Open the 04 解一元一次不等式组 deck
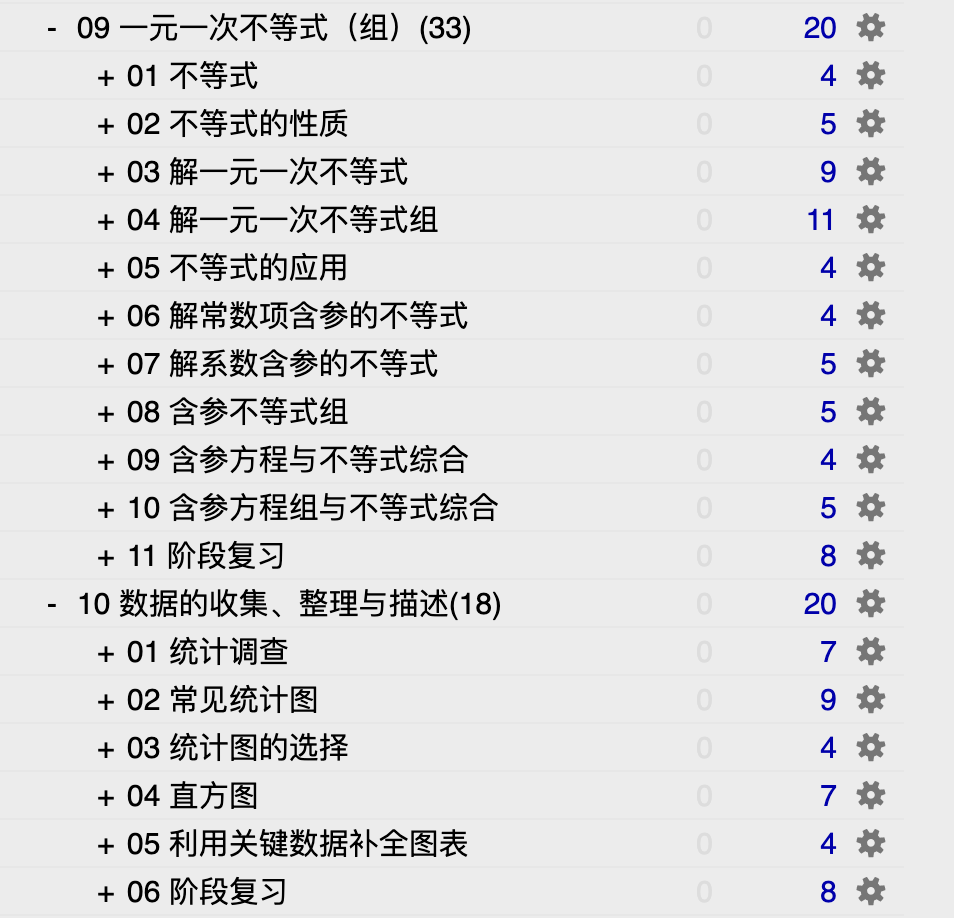Image resolution: width=954 pixels, height=918 pixels. [x=282, y=220]
